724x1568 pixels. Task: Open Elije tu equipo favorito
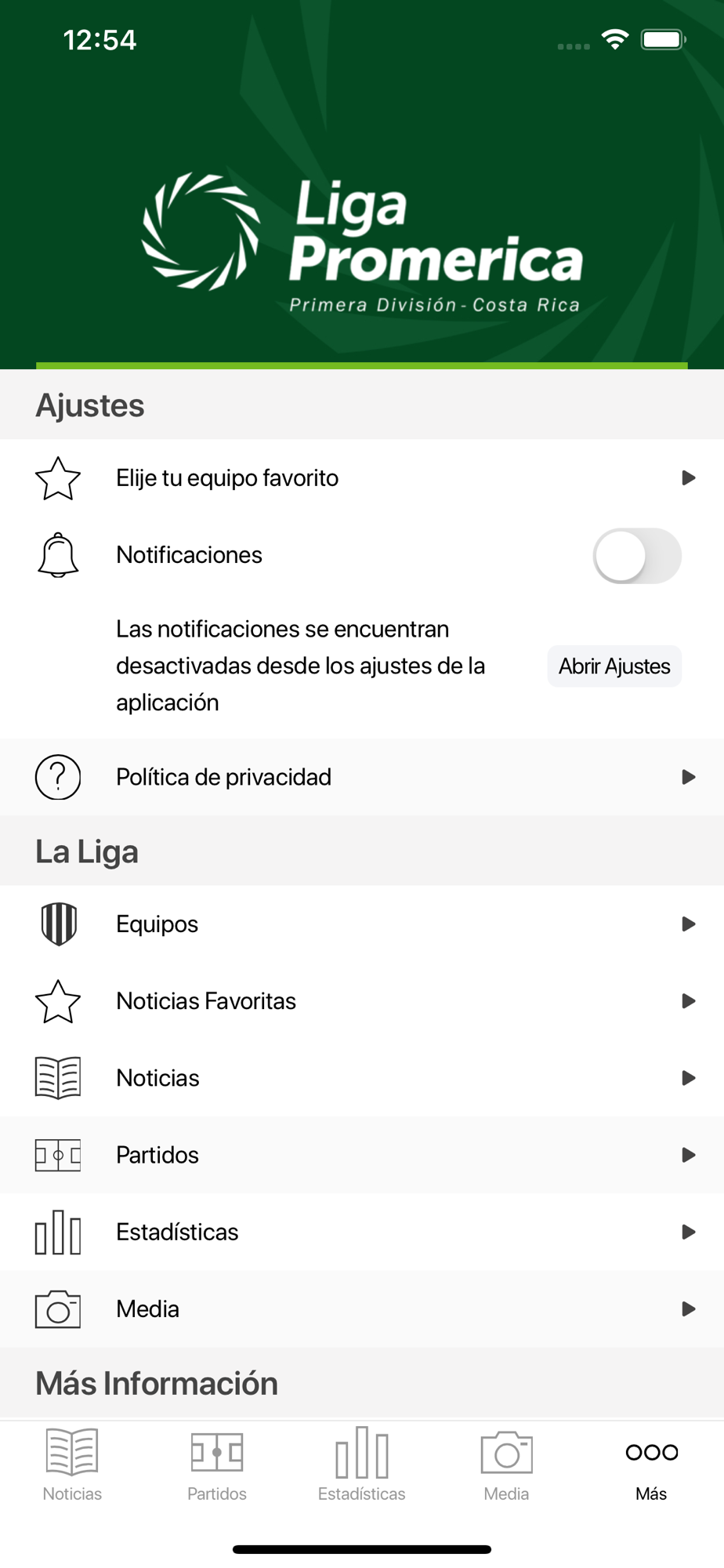pos(362,477)
